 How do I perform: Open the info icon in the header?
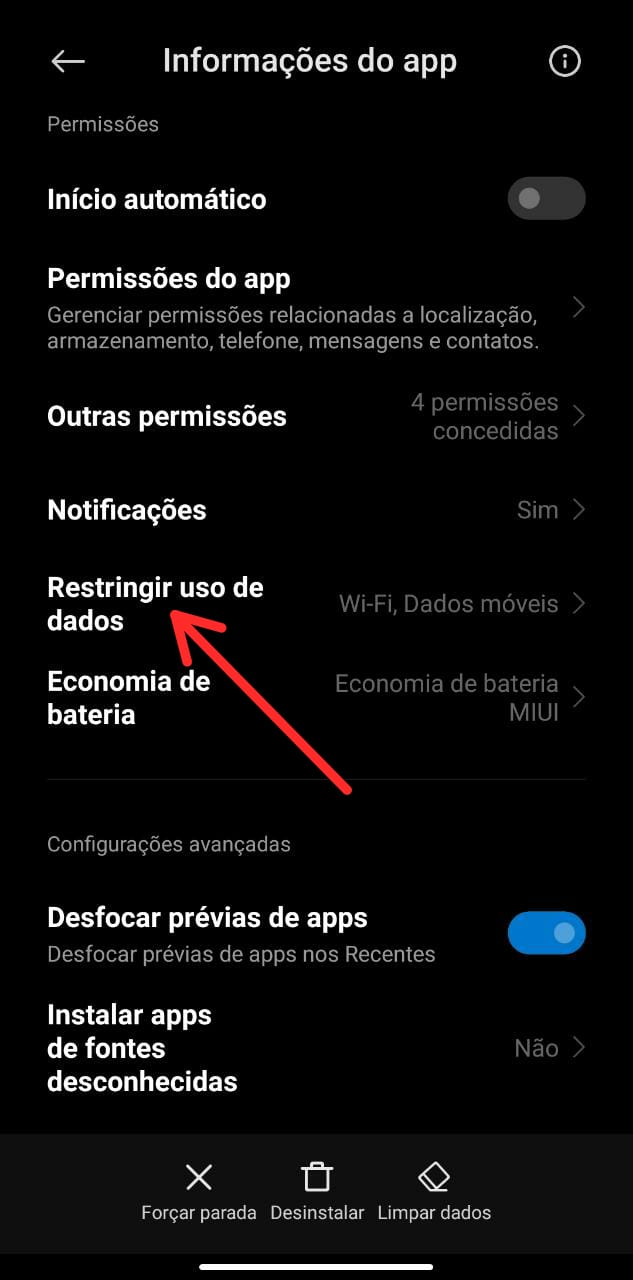pos(565,62)
